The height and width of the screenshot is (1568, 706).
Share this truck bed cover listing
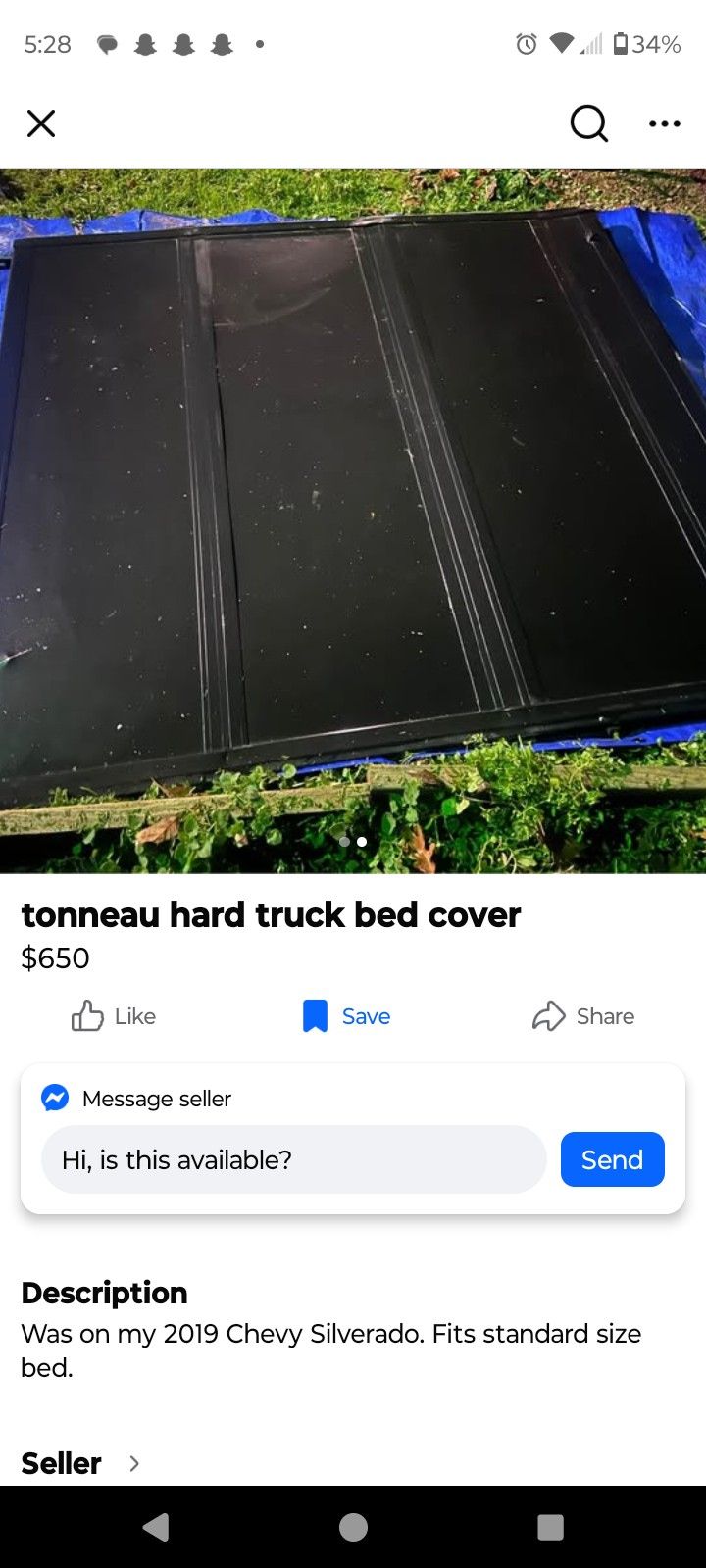click(583, 1016)
